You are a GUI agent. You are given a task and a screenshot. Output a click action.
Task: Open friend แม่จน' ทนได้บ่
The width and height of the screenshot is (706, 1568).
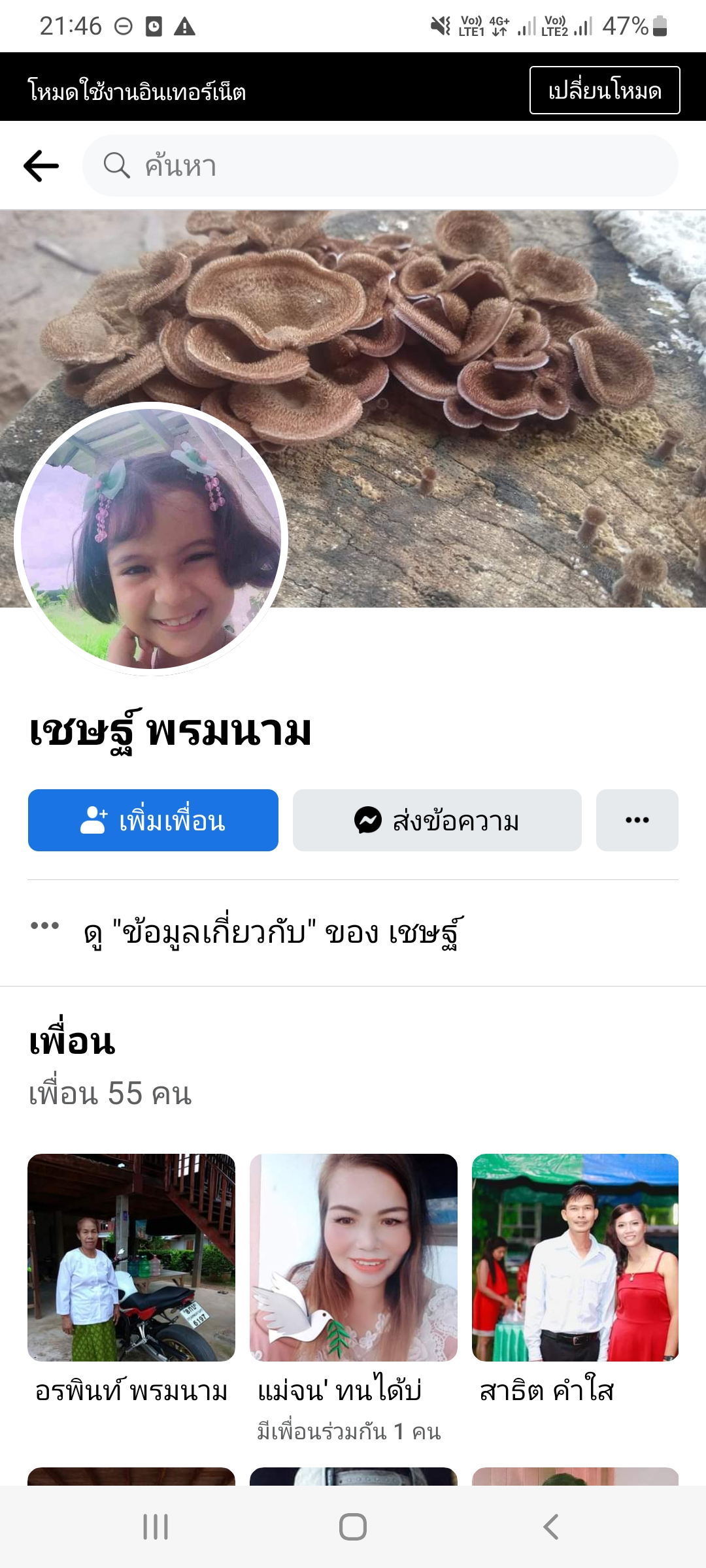click(x=353, y=1258)
